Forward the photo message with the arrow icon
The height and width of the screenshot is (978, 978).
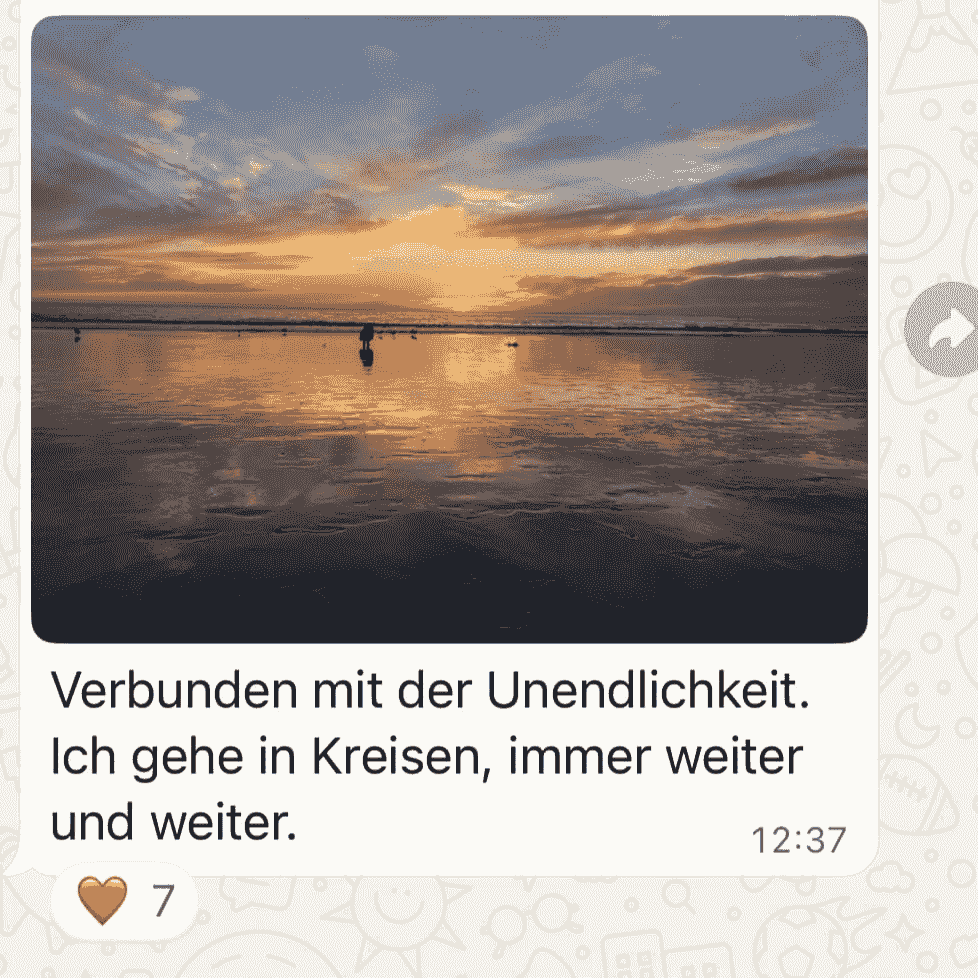point(944,329)
